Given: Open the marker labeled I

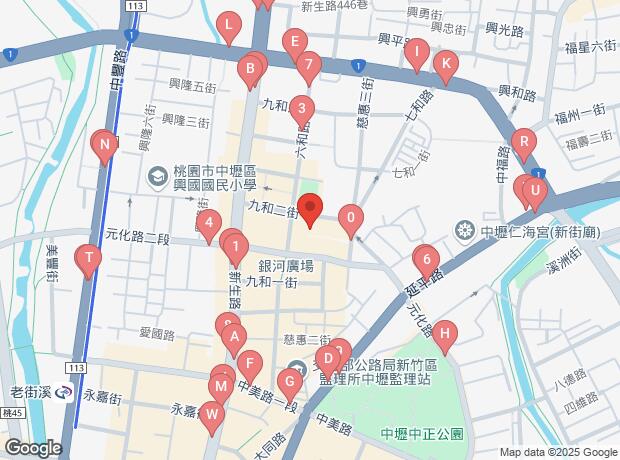Looking at the screenshot, I should tap(417, 55).
